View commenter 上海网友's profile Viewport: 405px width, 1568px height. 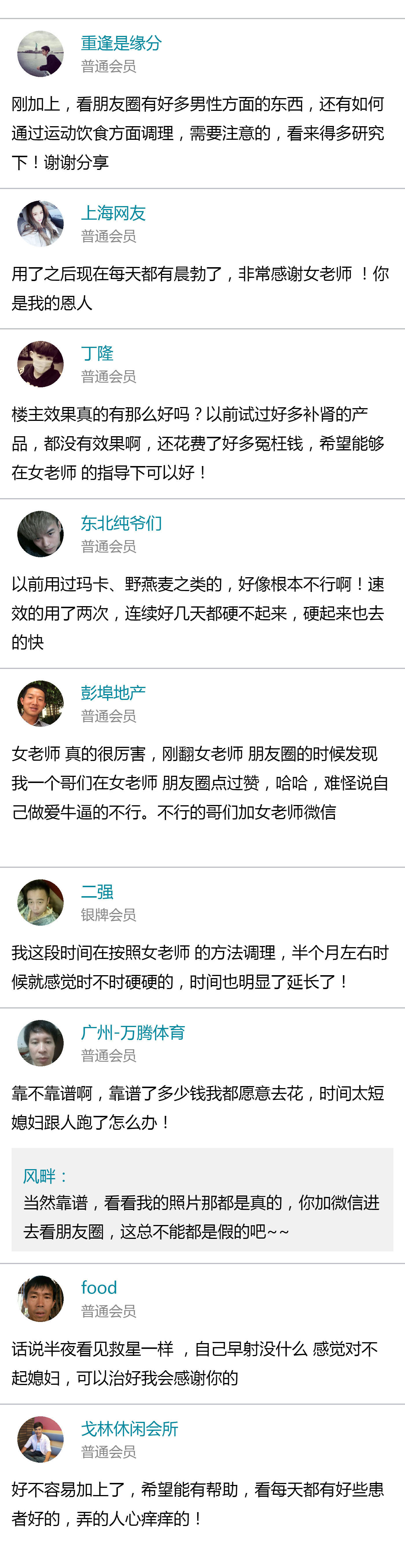pyautogui.click(x=113, y=213)
